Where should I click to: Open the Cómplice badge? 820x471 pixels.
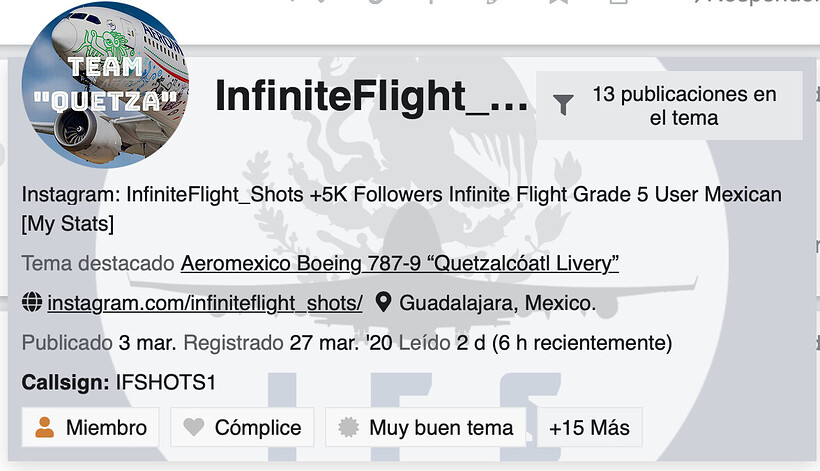tap(242, 428)
